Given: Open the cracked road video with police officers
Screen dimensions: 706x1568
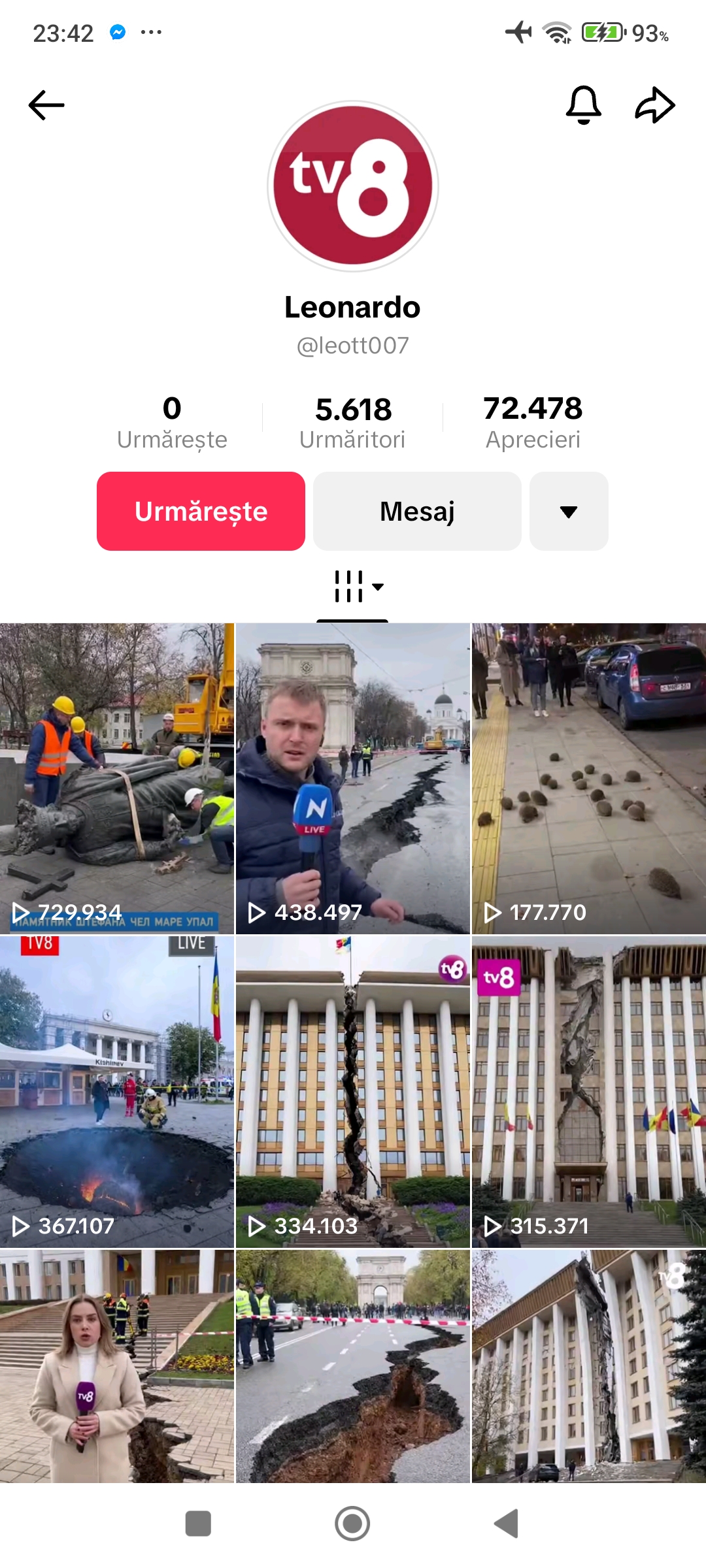Looking at the screenshot, I should 353,1365.
